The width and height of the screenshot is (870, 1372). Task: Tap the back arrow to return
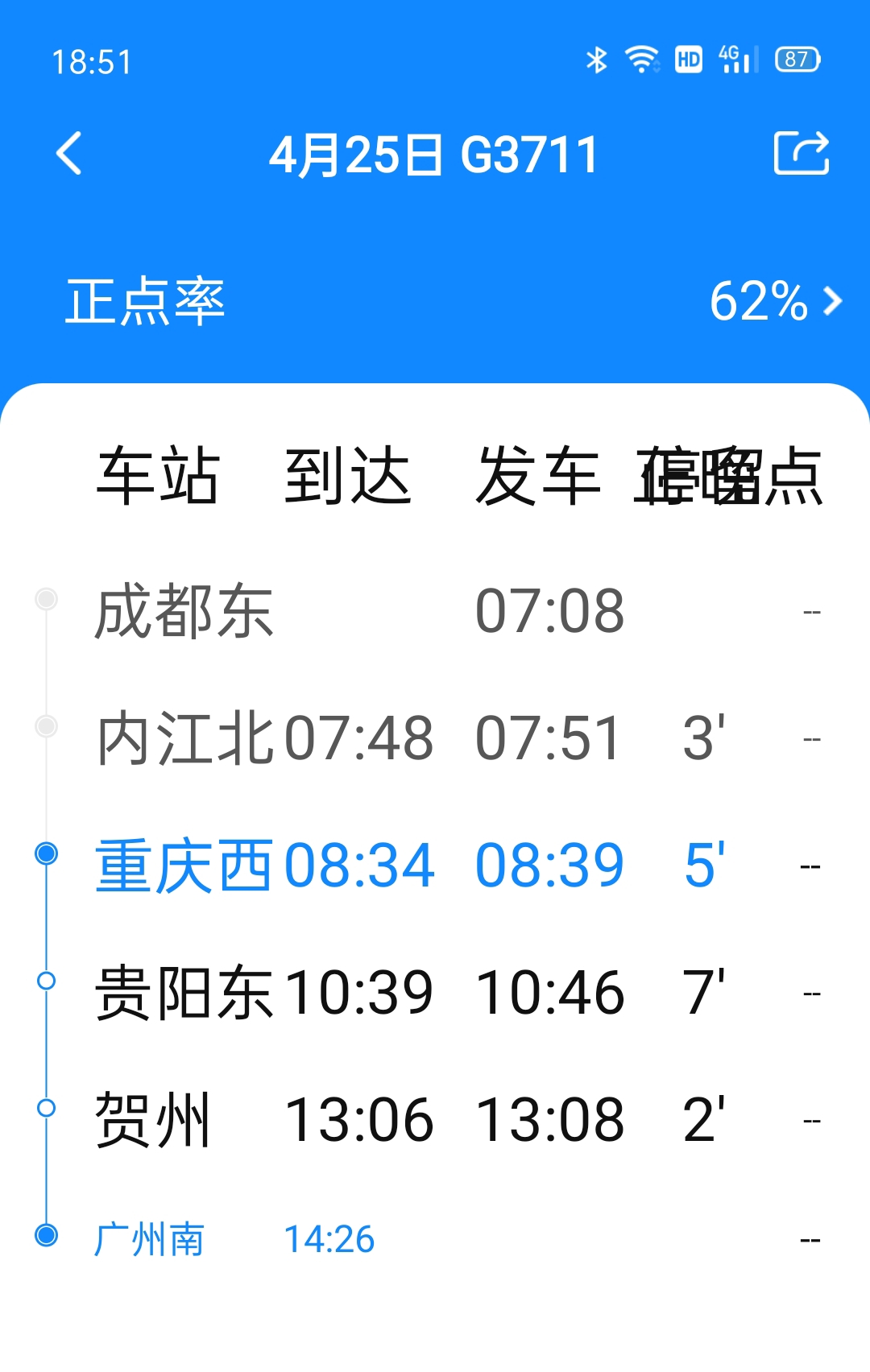tap(68, 153)
